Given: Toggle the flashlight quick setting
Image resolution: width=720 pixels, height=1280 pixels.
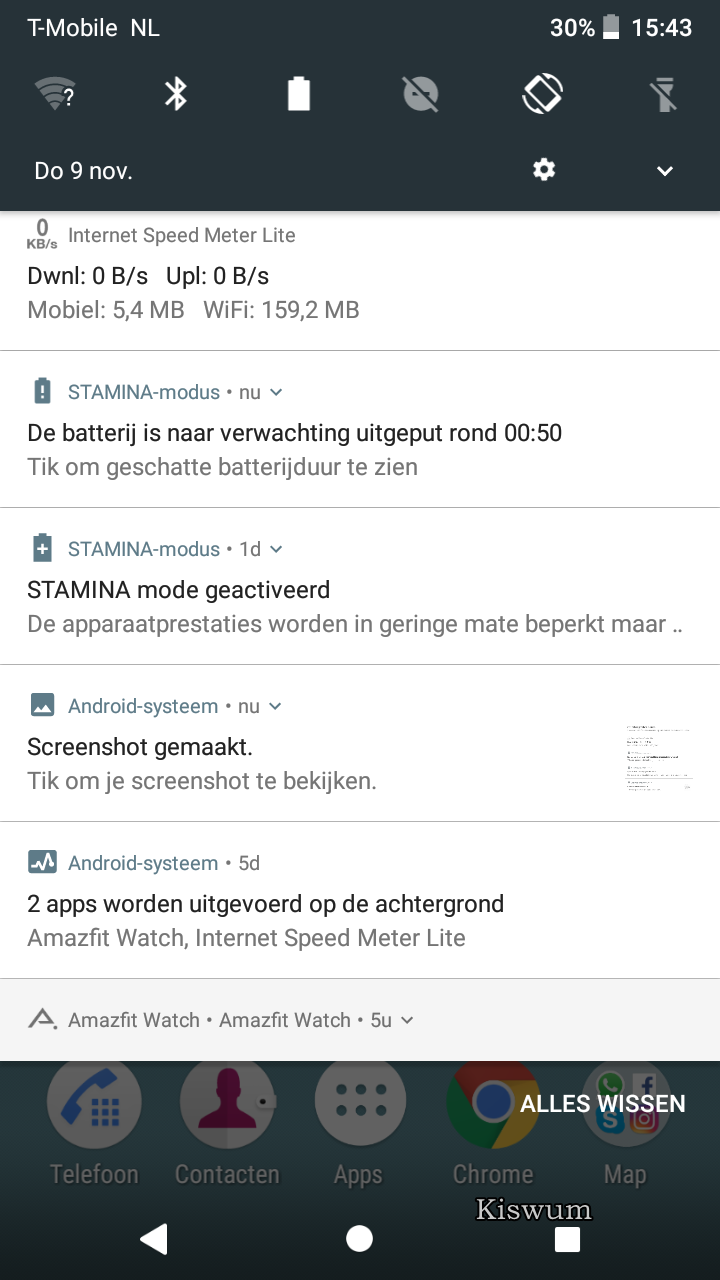Looking at the screenshot, I should (x=664, y=95).
